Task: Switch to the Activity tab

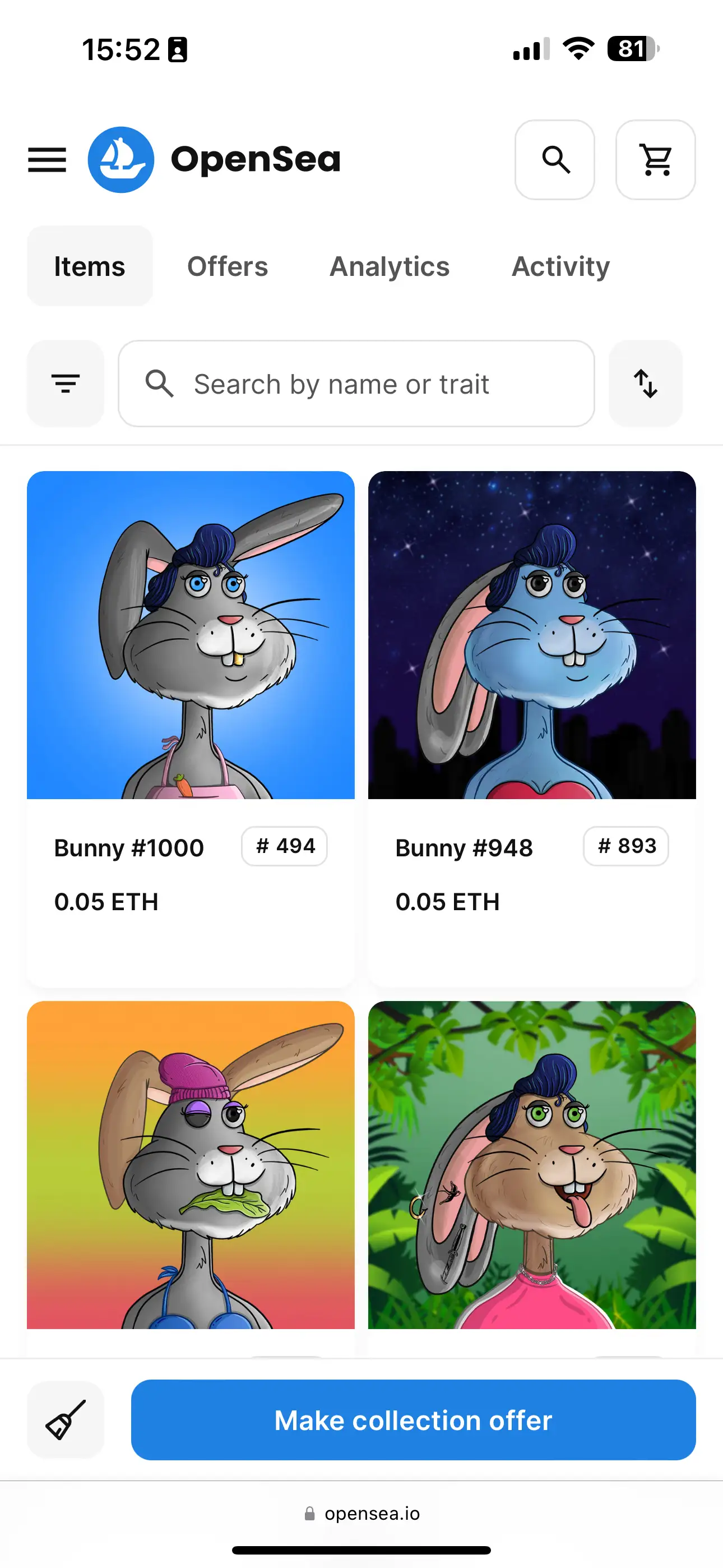Action: tap(560, 266)
